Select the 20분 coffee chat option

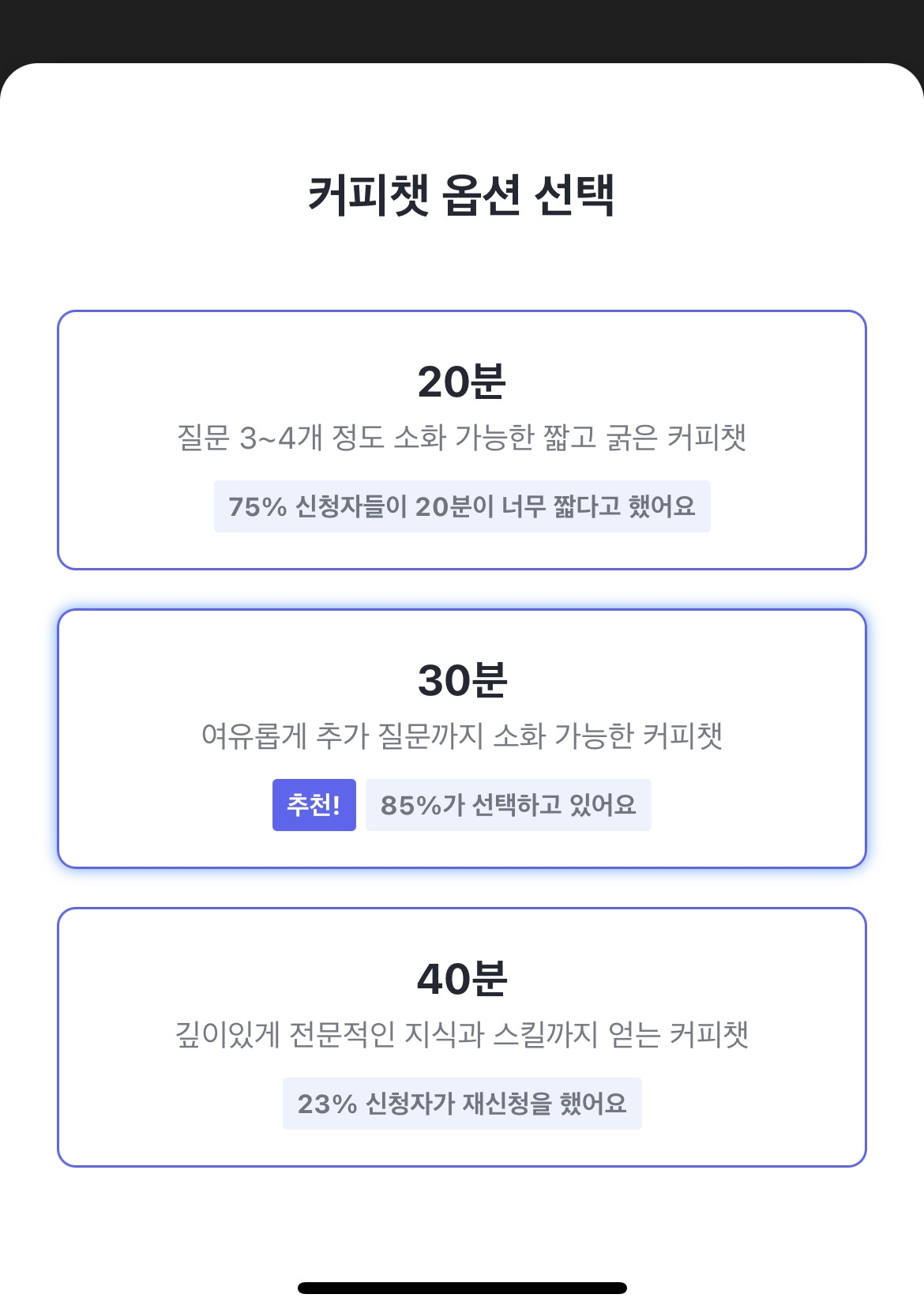click(462, 440)
